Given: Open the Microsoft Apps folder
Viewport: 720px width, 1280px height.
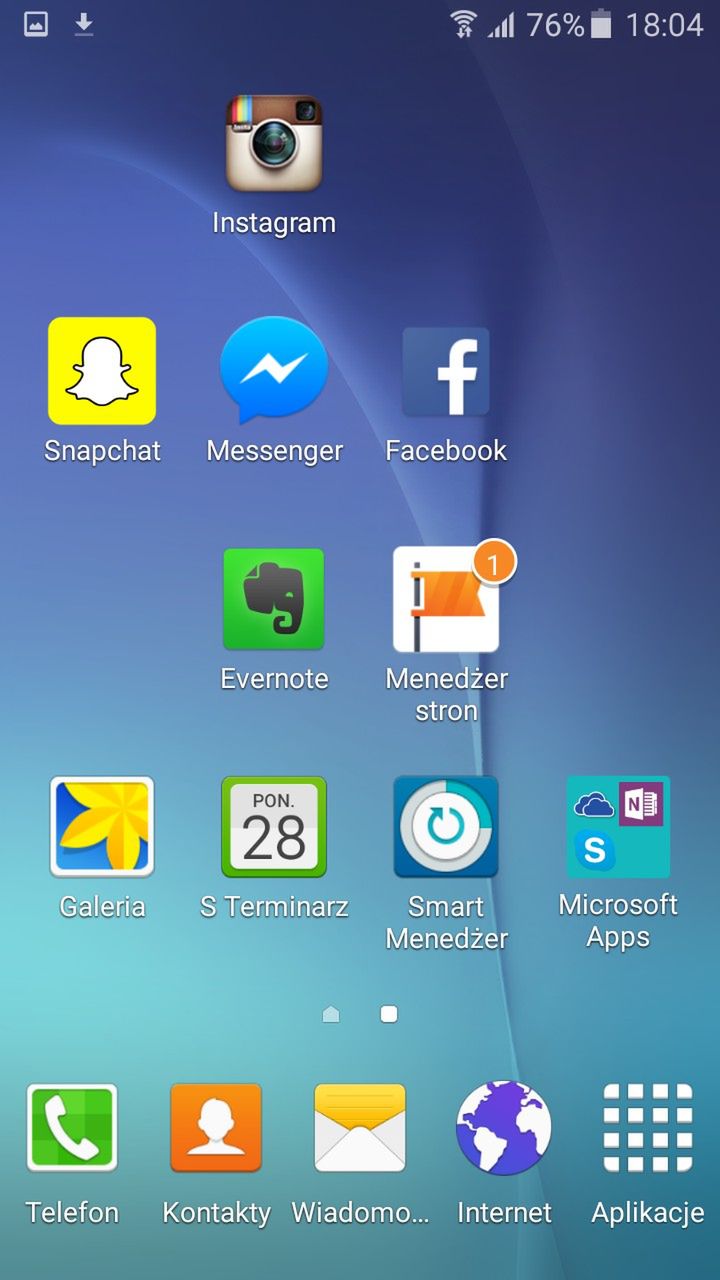Looking at the screenshot, I should 618,827.
